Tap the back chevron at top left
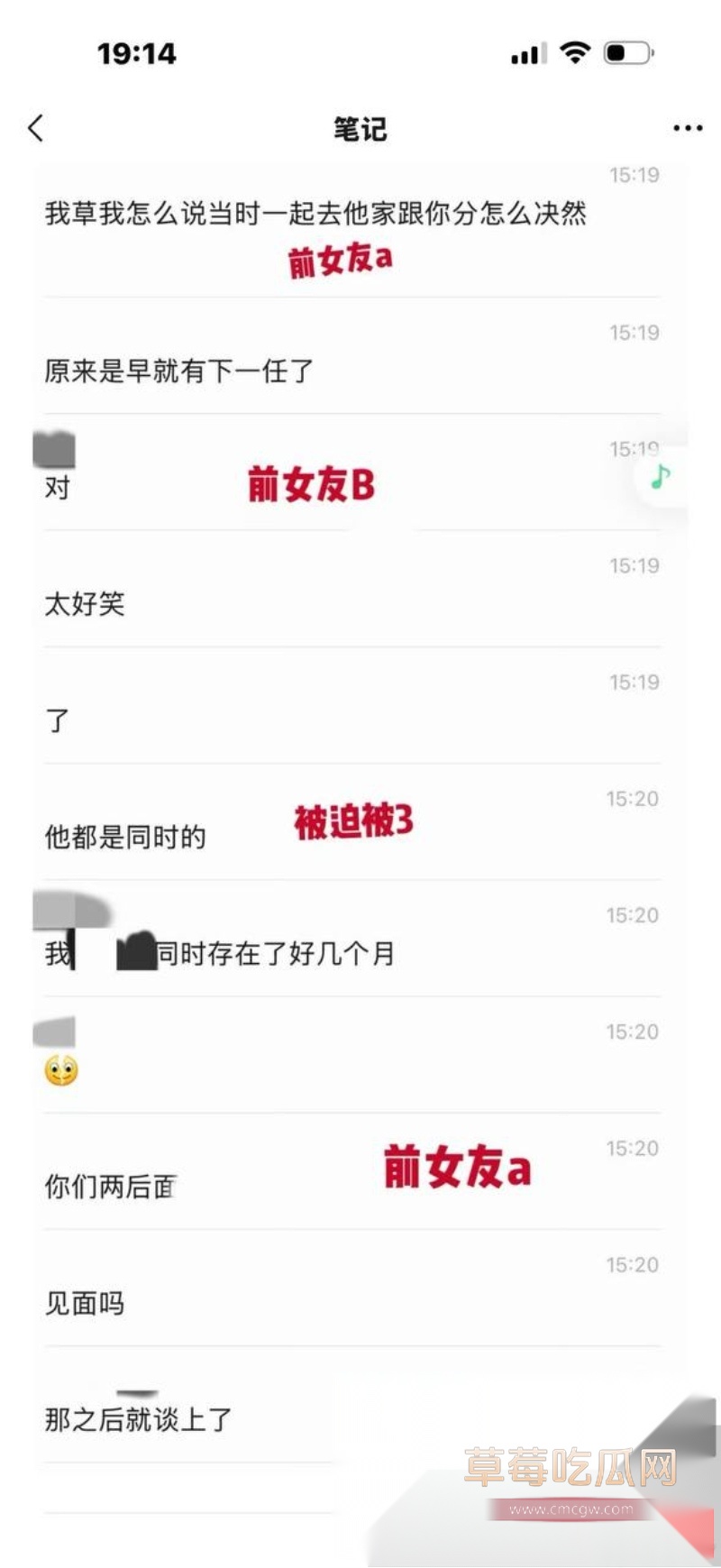This screenshot has width=721, height=1568. coord(34,128)
